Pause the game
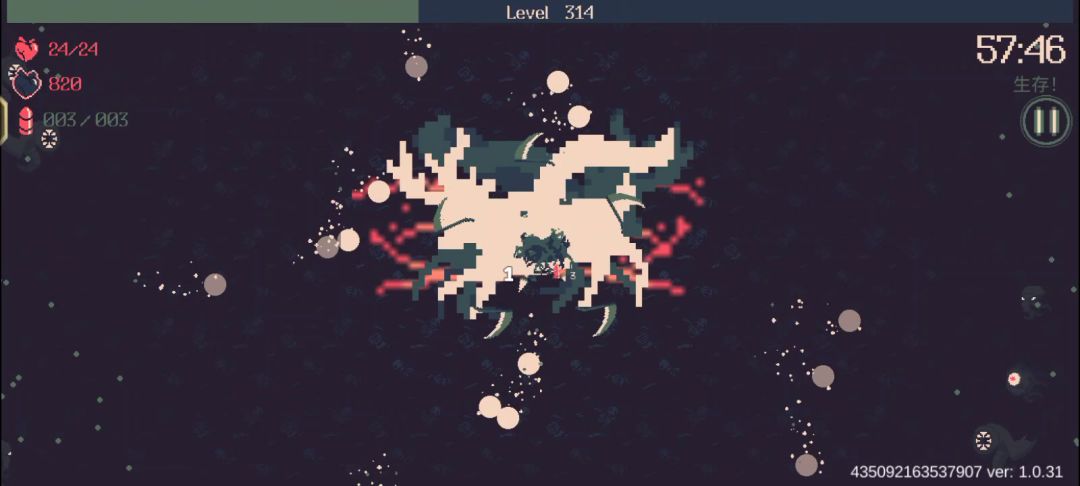This screenshot has height=486, width=1080. coord(1045,121)
